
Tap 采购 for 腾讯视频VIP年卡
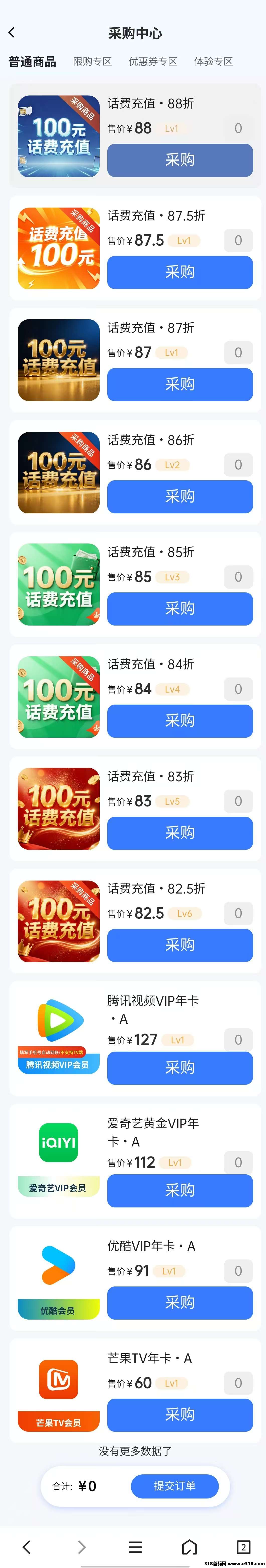180,1067
